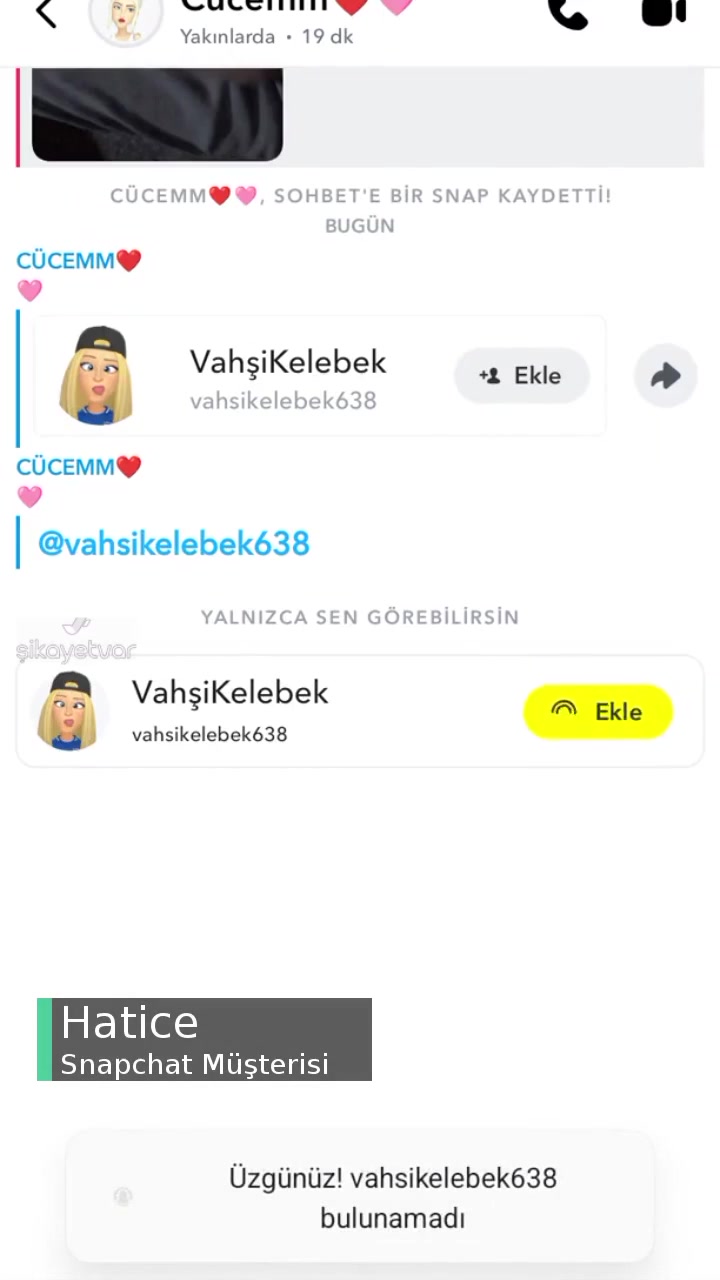Open the @vahsikelebek638 mention link
Screen dimensions: 720x1280
(x=173, y=543)
